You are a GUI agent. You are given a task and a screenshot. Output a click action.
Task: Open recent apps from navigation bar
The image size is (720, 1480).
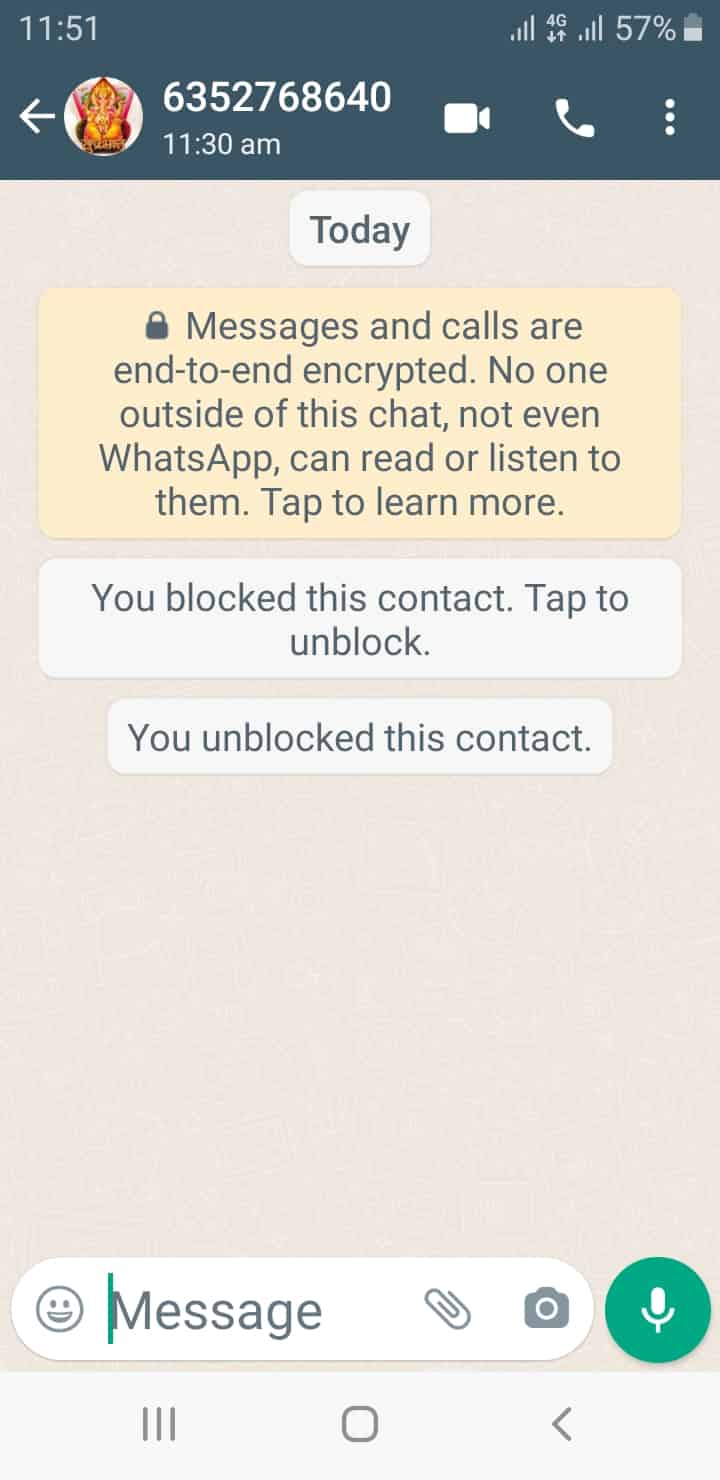click(x=159, y=1423)
